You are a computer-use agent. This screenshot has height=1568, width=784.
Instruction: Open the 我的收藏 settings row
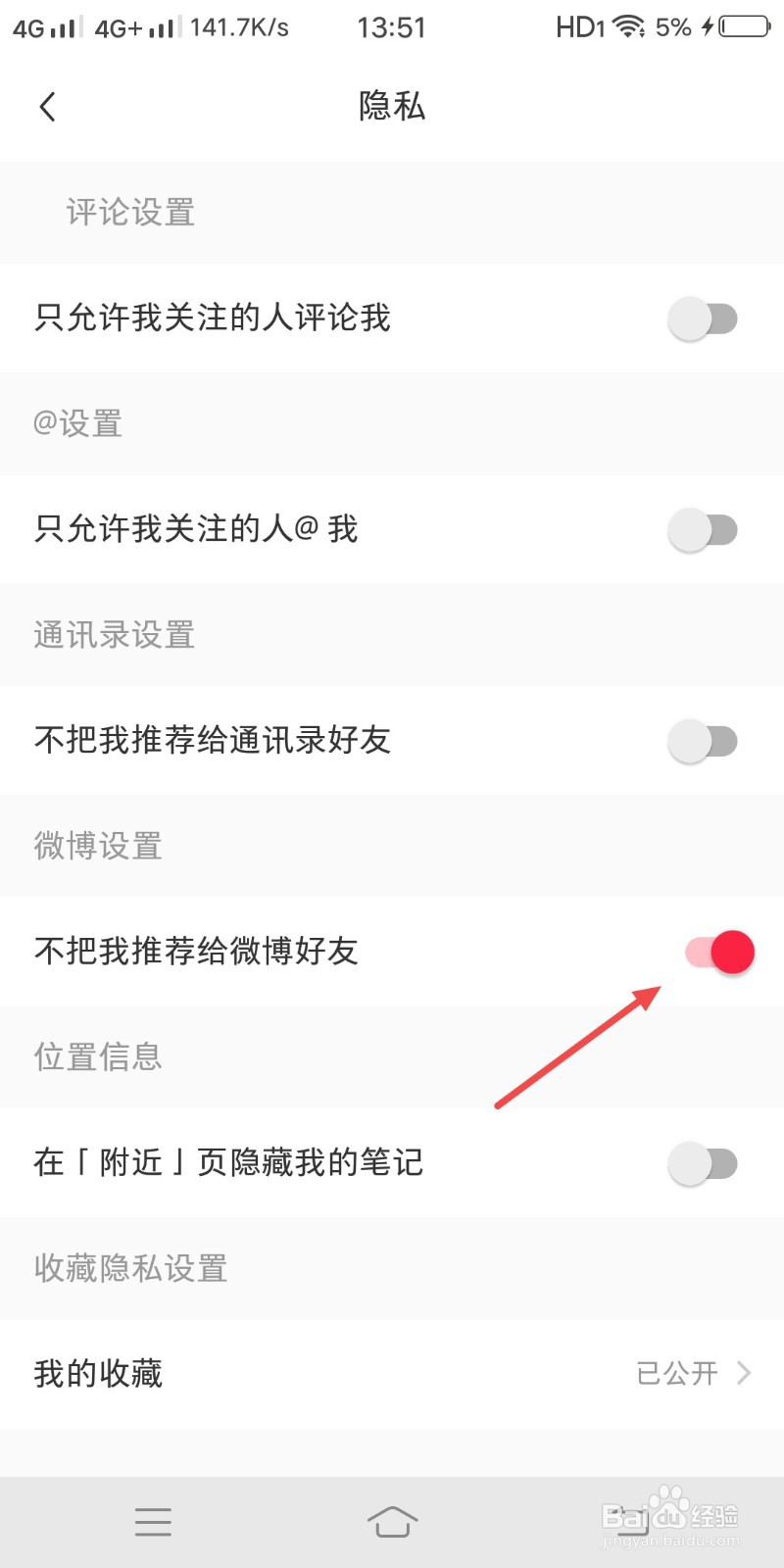pyautogui.click(x=98, y=1373)
